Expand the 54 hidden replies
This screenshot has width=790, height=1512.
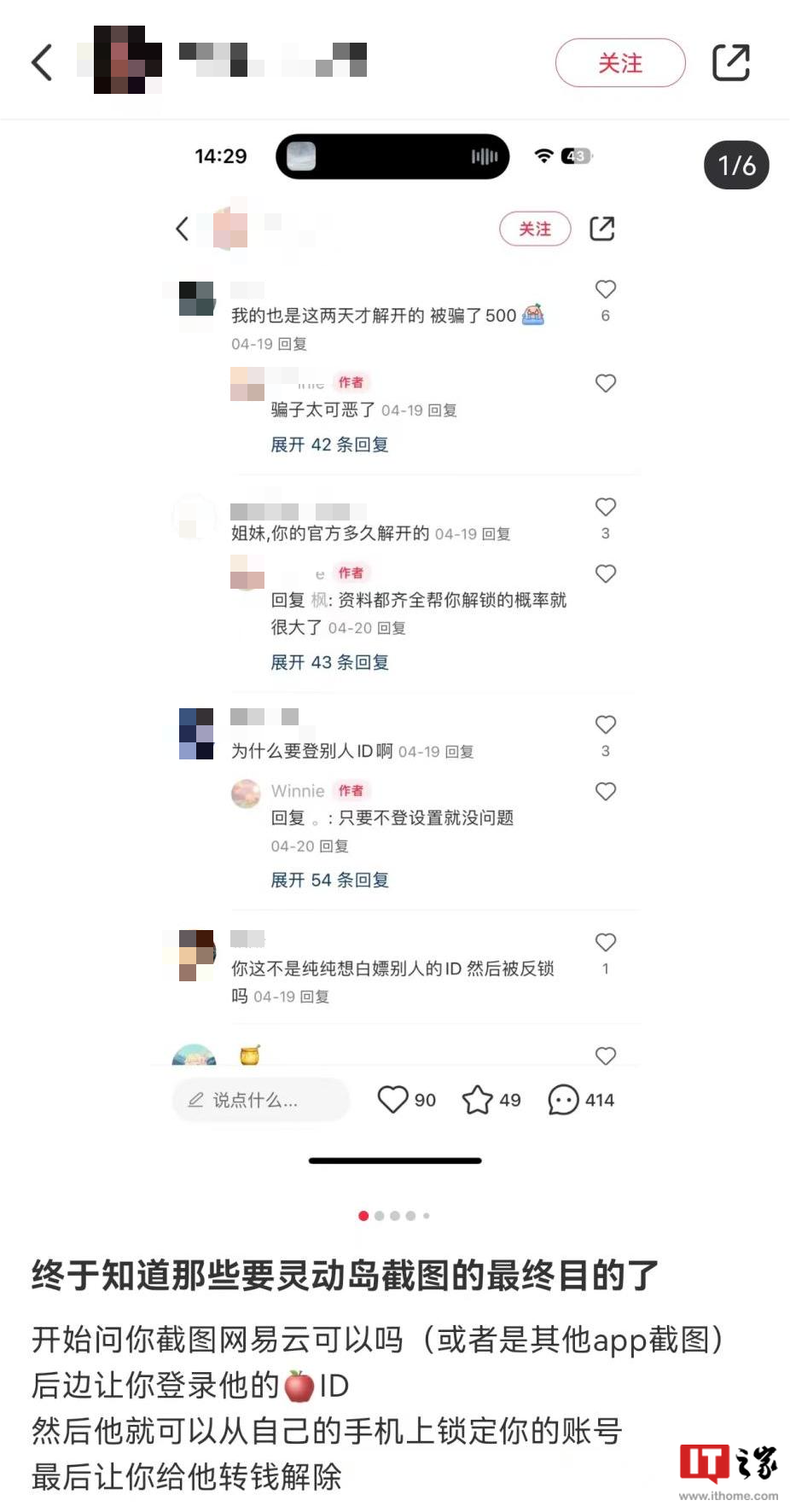(x=329, y=880)
